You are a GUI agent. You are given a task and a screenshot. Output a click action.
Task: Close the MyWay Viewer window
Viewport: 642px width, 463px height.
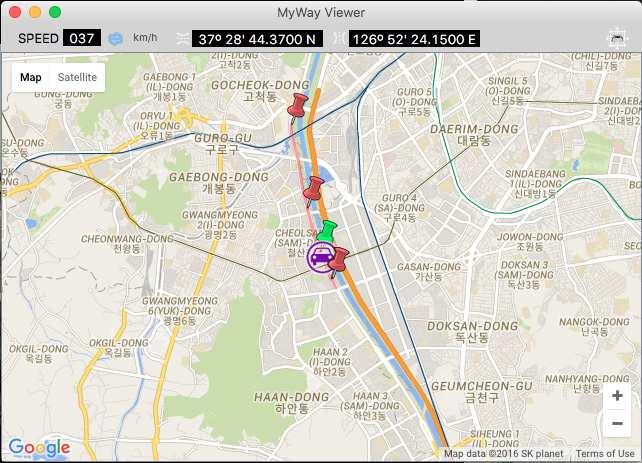pos(15,13)
